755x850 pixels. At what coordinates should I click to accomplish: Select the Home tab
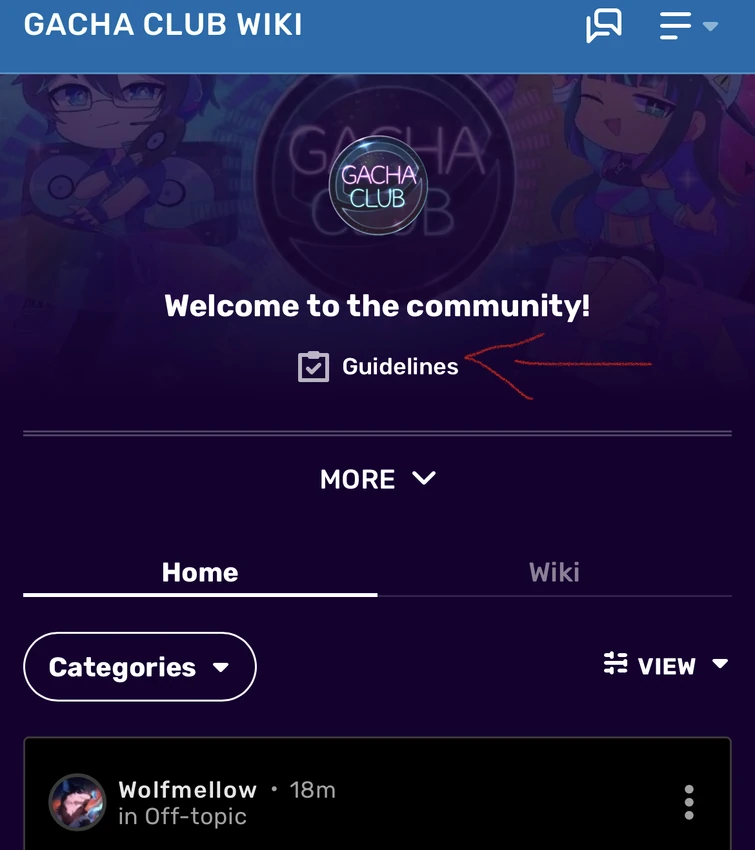click(x=200, y=572)
